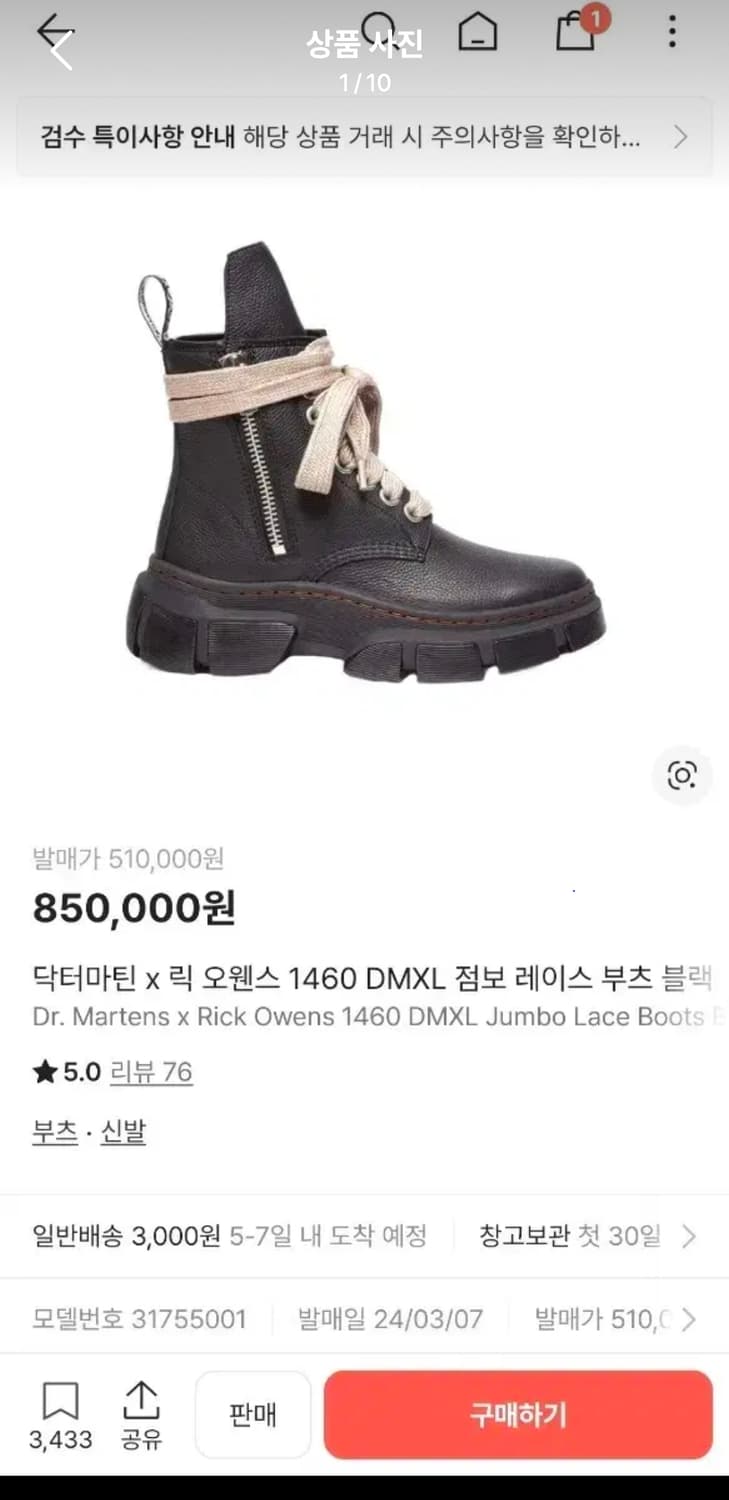This screenshot has height=1500, width=729.
Task: Open image search with the camera lens icon
Action: point(682,775)
